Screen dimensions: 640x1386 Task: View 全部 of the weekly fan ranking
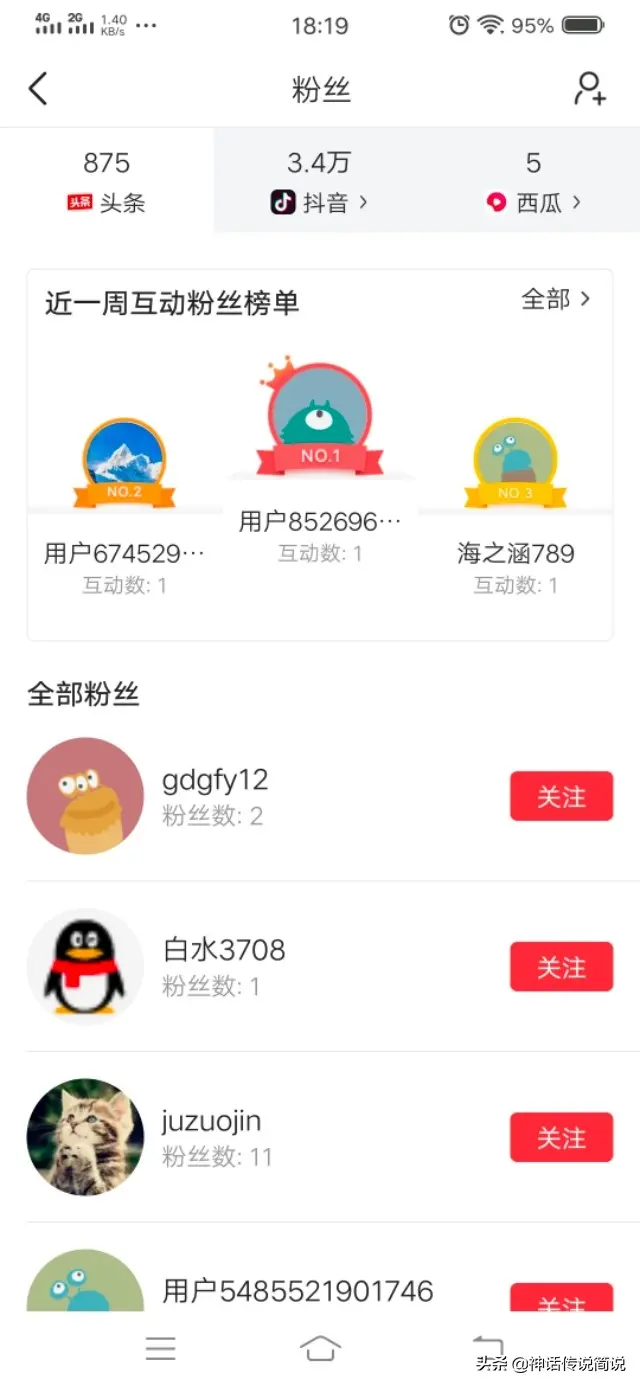556,299
